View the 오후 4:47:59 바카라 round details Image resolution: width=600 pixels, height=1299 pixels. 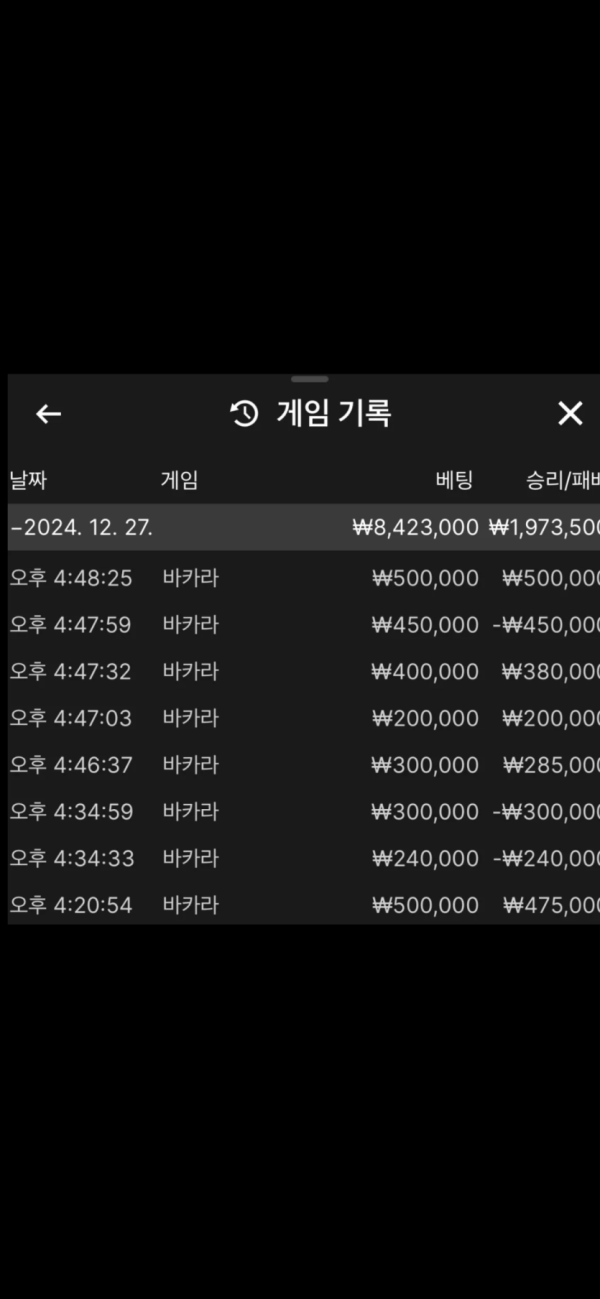[300, 625]
